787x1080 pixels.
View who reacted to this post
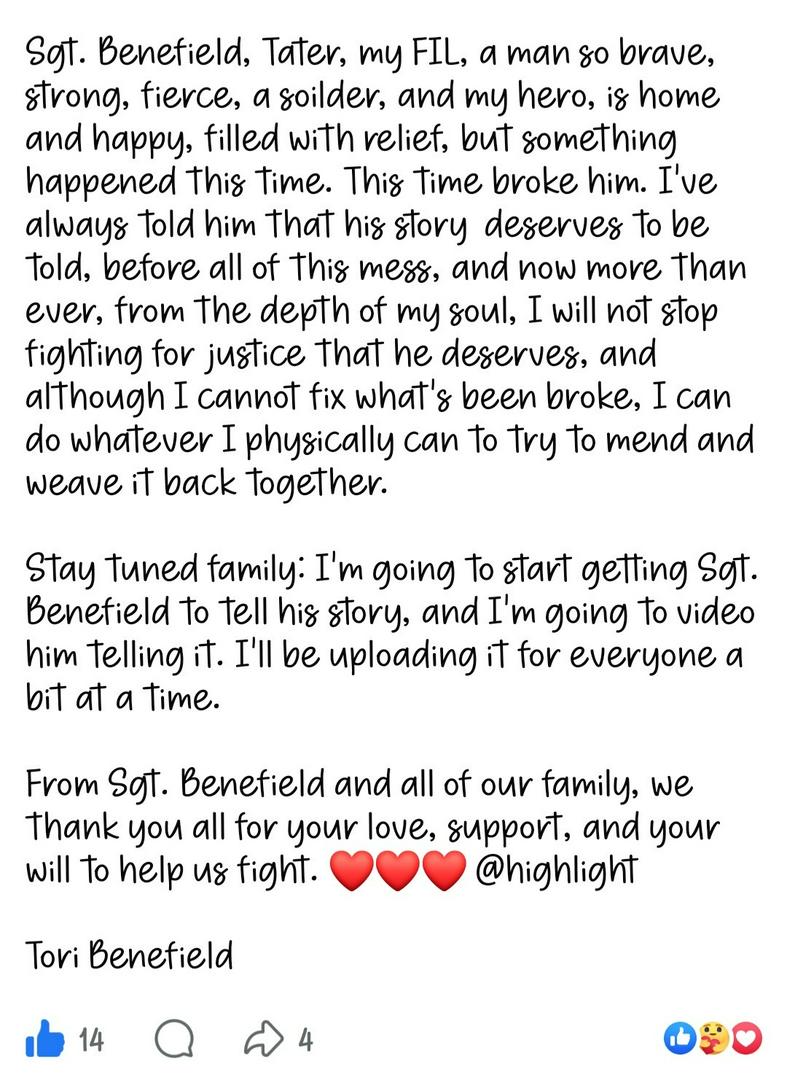[x=713, y=1039]
